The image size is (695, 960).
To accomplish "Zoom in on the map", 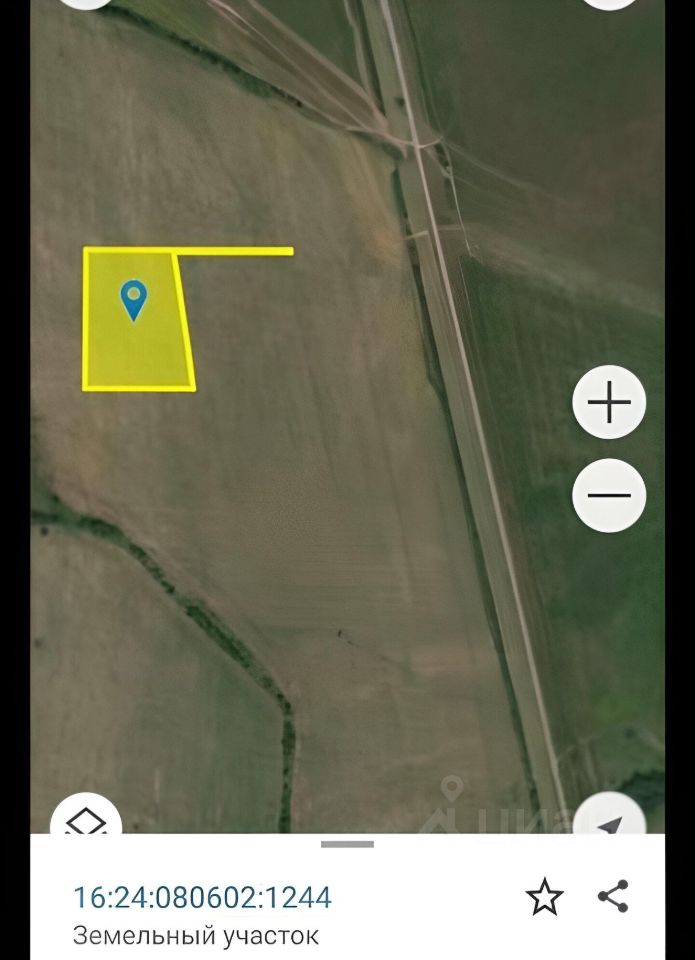I will [609, 403].
